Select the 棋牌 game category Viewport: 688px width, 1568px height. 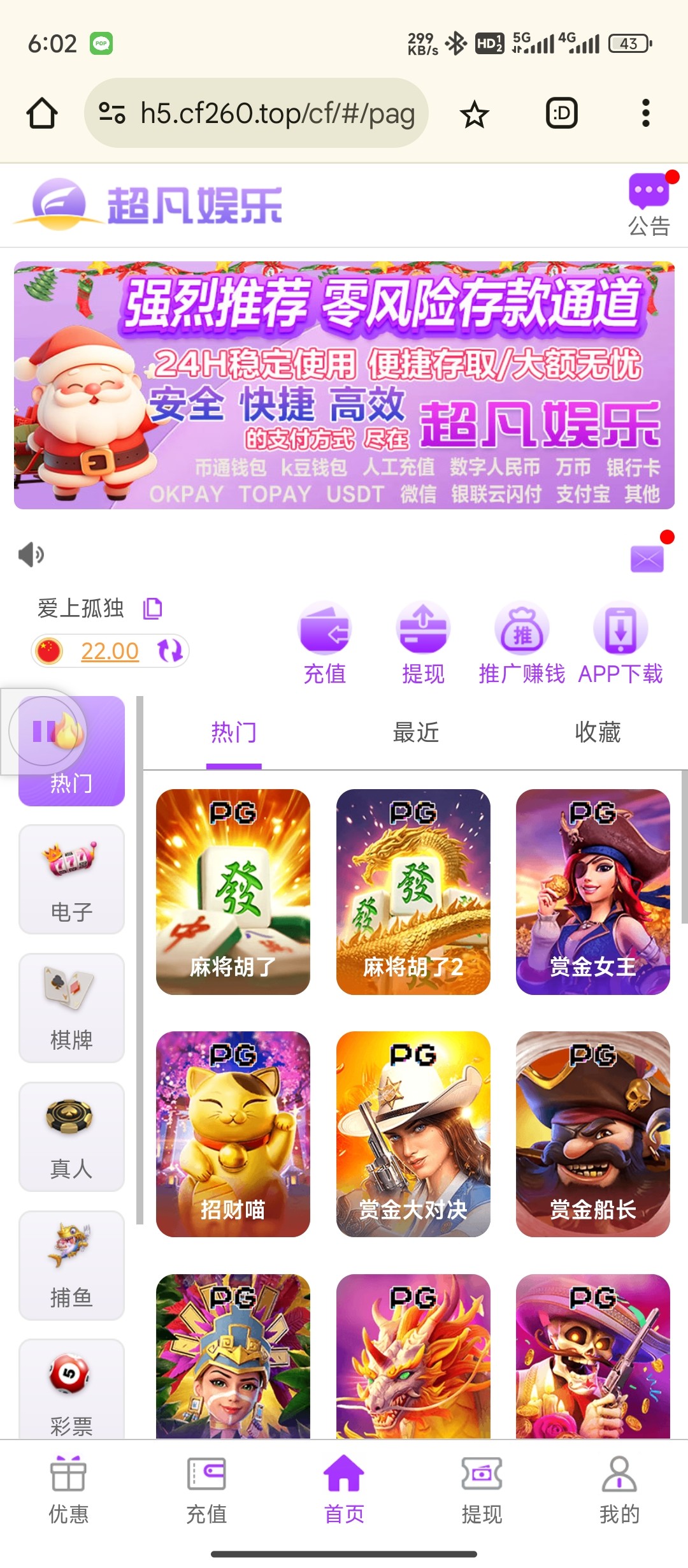pos(71,1008)
